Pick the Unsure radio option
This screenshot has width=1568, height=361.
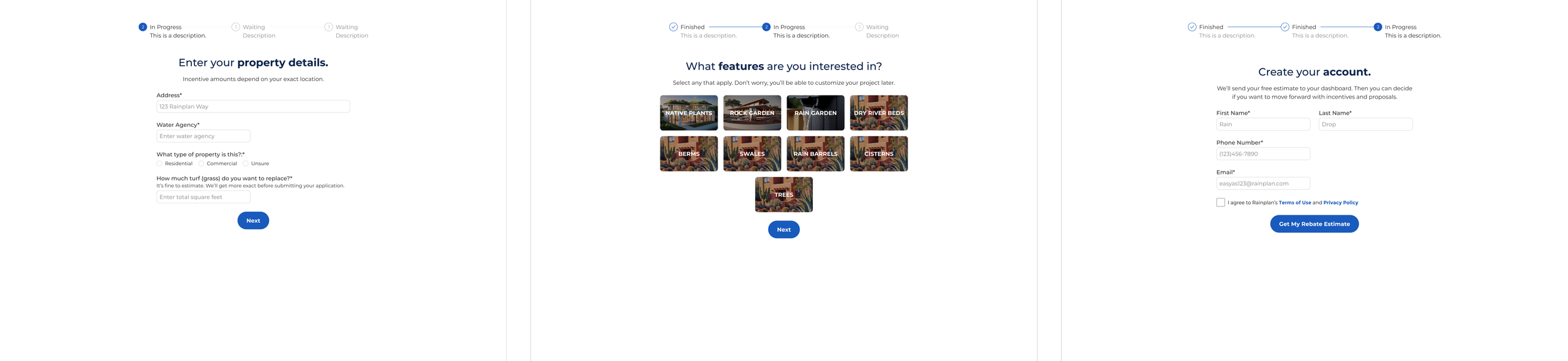[246, 164]
